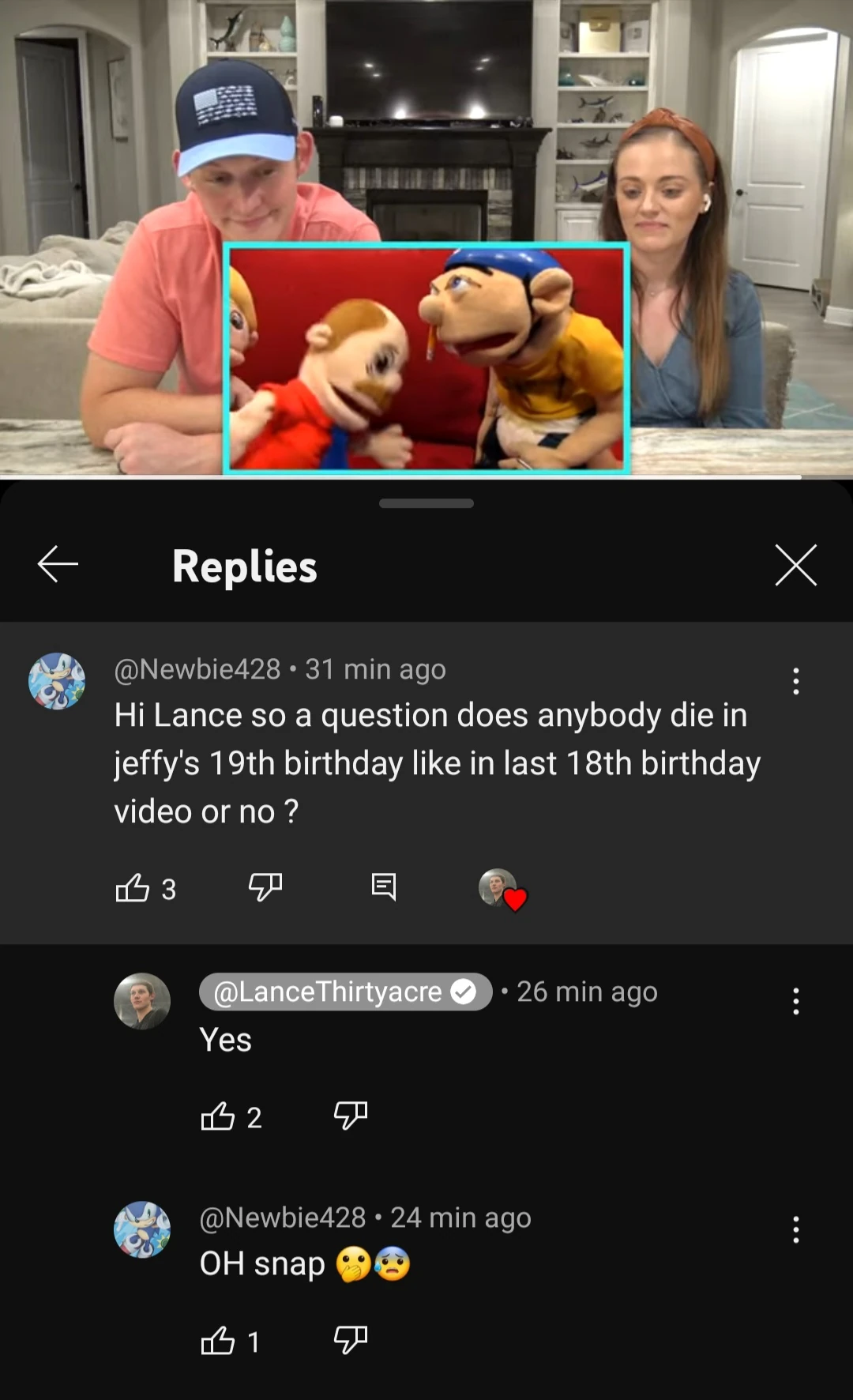853x1400 pixels.
Task: Dislike the top comment from @Newbie428
Action: (265, 890)
